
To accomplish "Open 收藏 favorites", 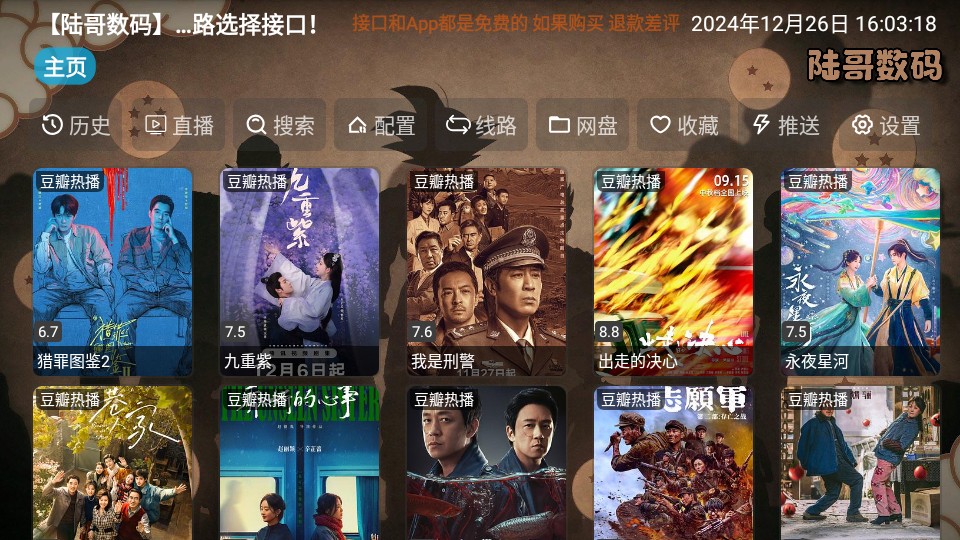I will pos(684,125).
